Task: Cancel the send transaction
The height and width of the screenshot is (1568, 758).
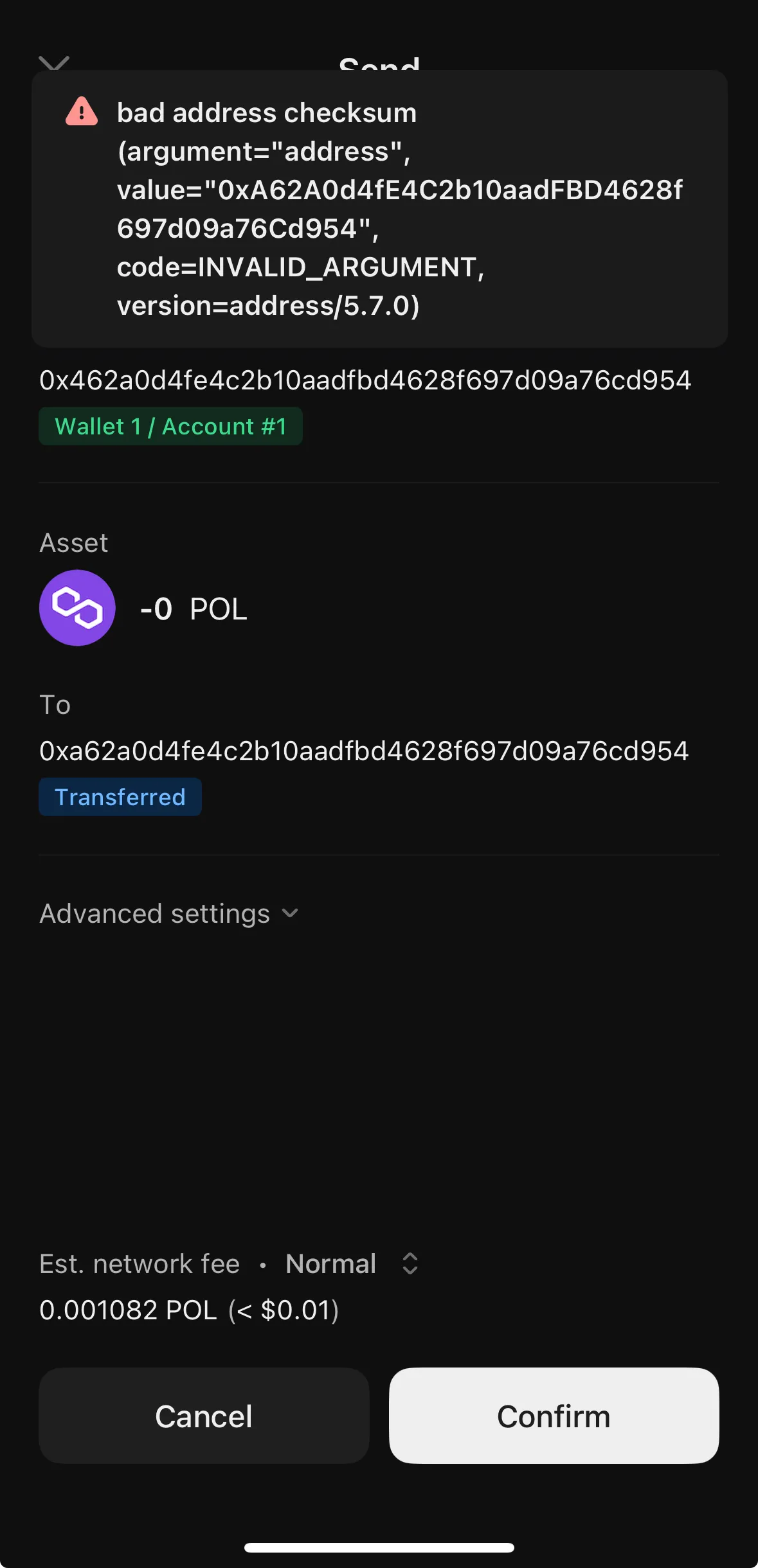Action: tap(204, 1416)
